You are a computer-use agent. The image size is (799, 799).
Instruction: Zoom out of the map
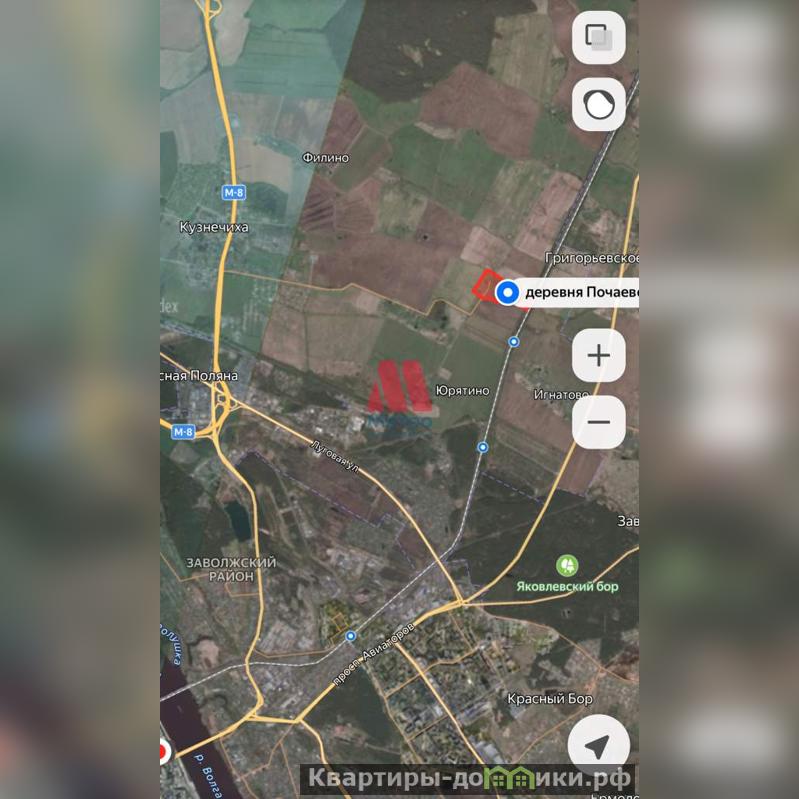(x=599, y=422)
